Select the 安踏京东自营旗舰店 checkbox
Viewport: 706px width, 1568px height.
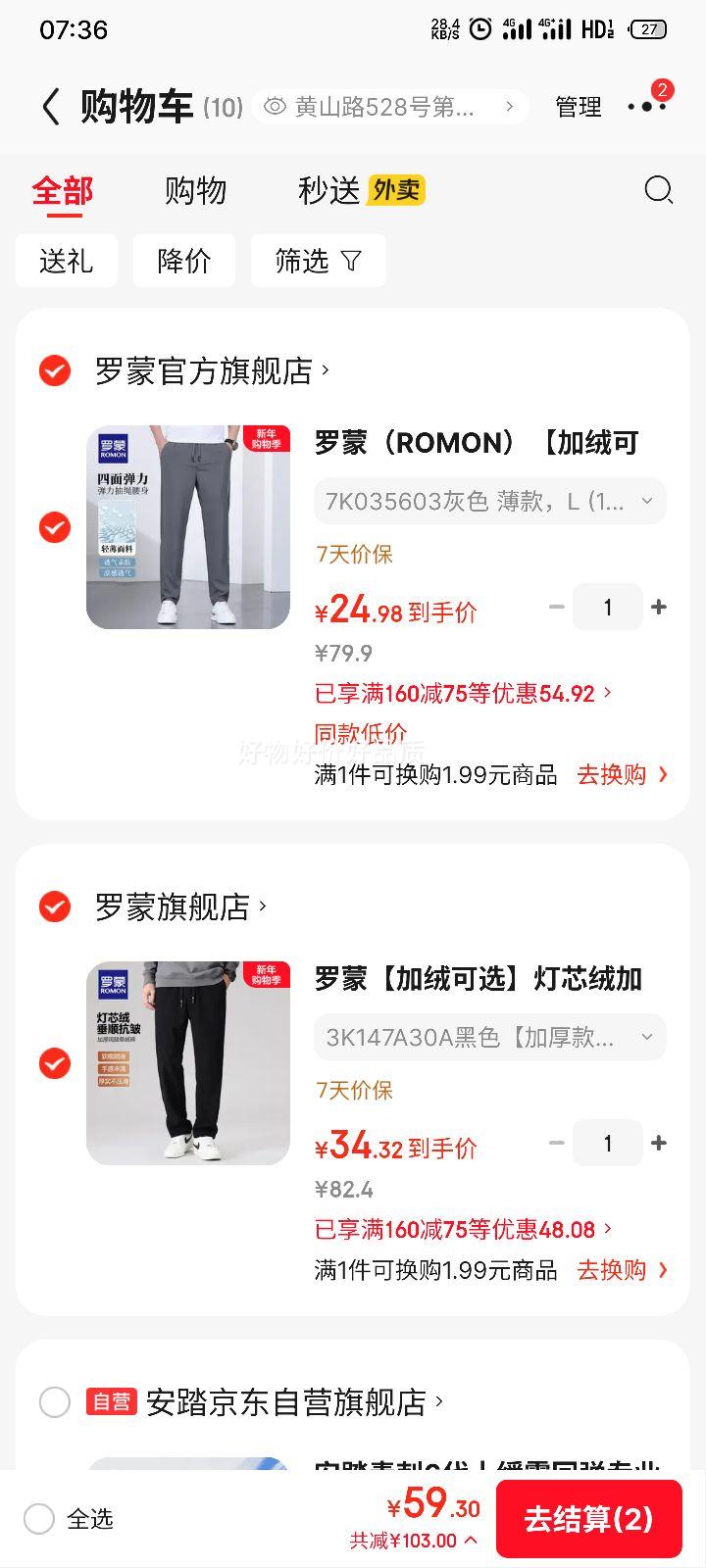tap(56, 1402)
